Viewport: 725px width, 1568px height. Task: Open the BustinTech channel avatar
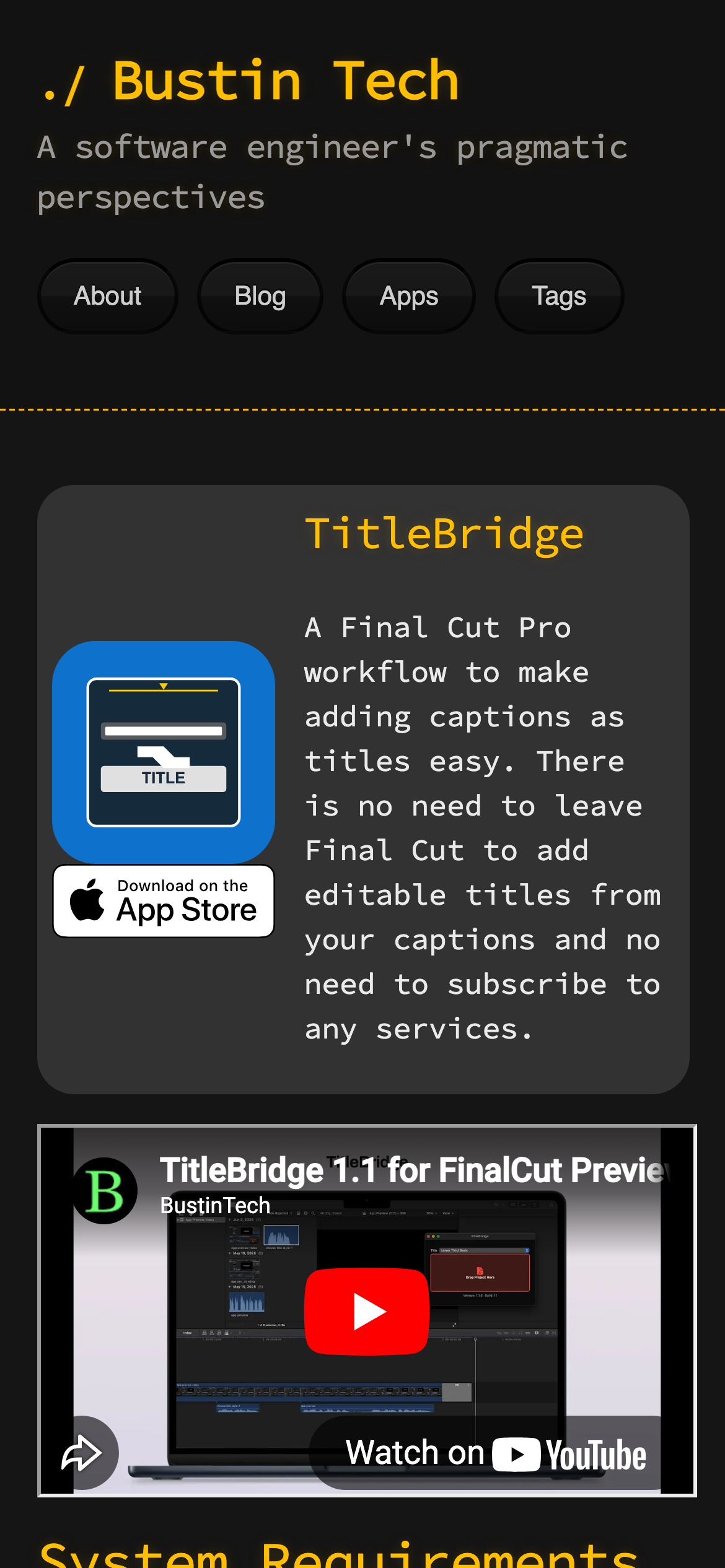coord(105,1190)
